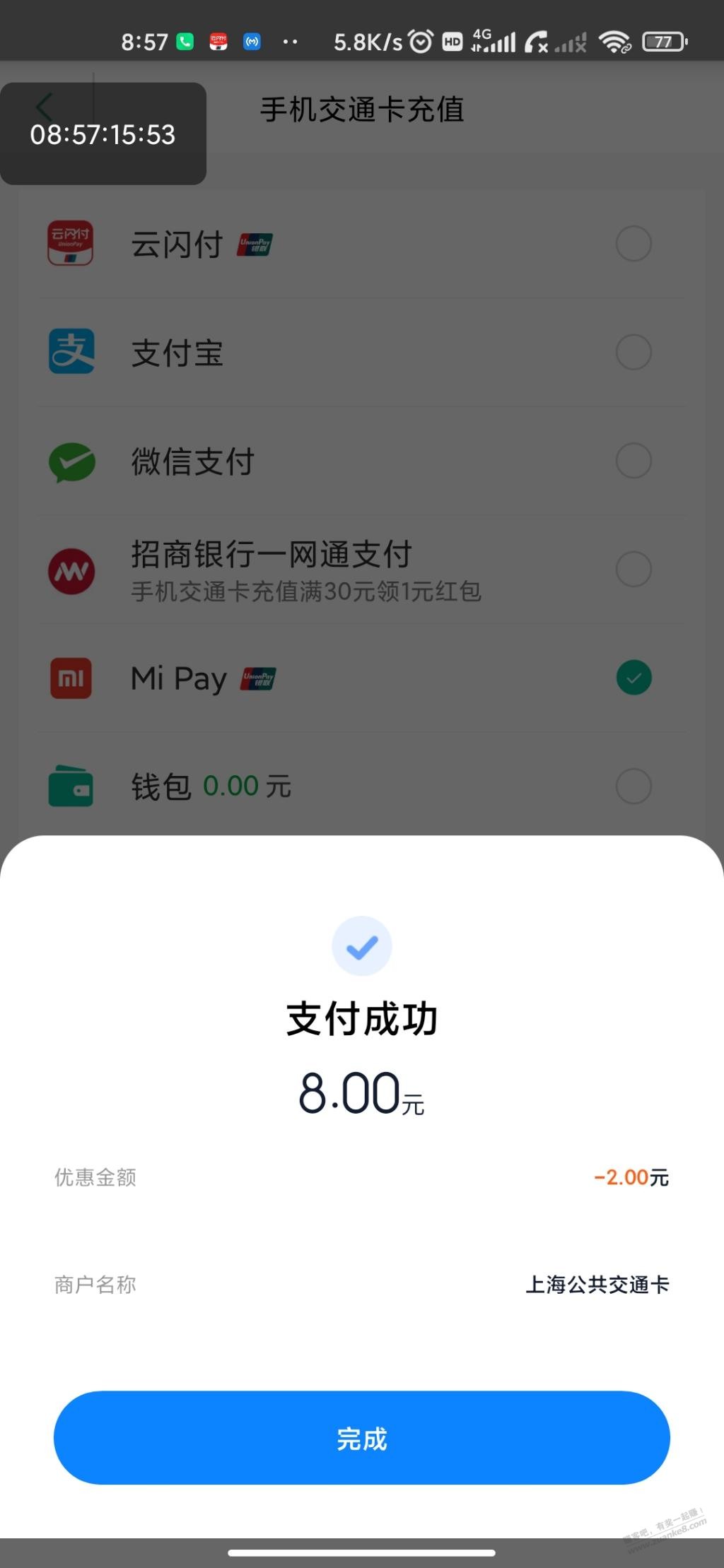
Task: Pick 招商银行一网通支付
Action: point(362,570)
